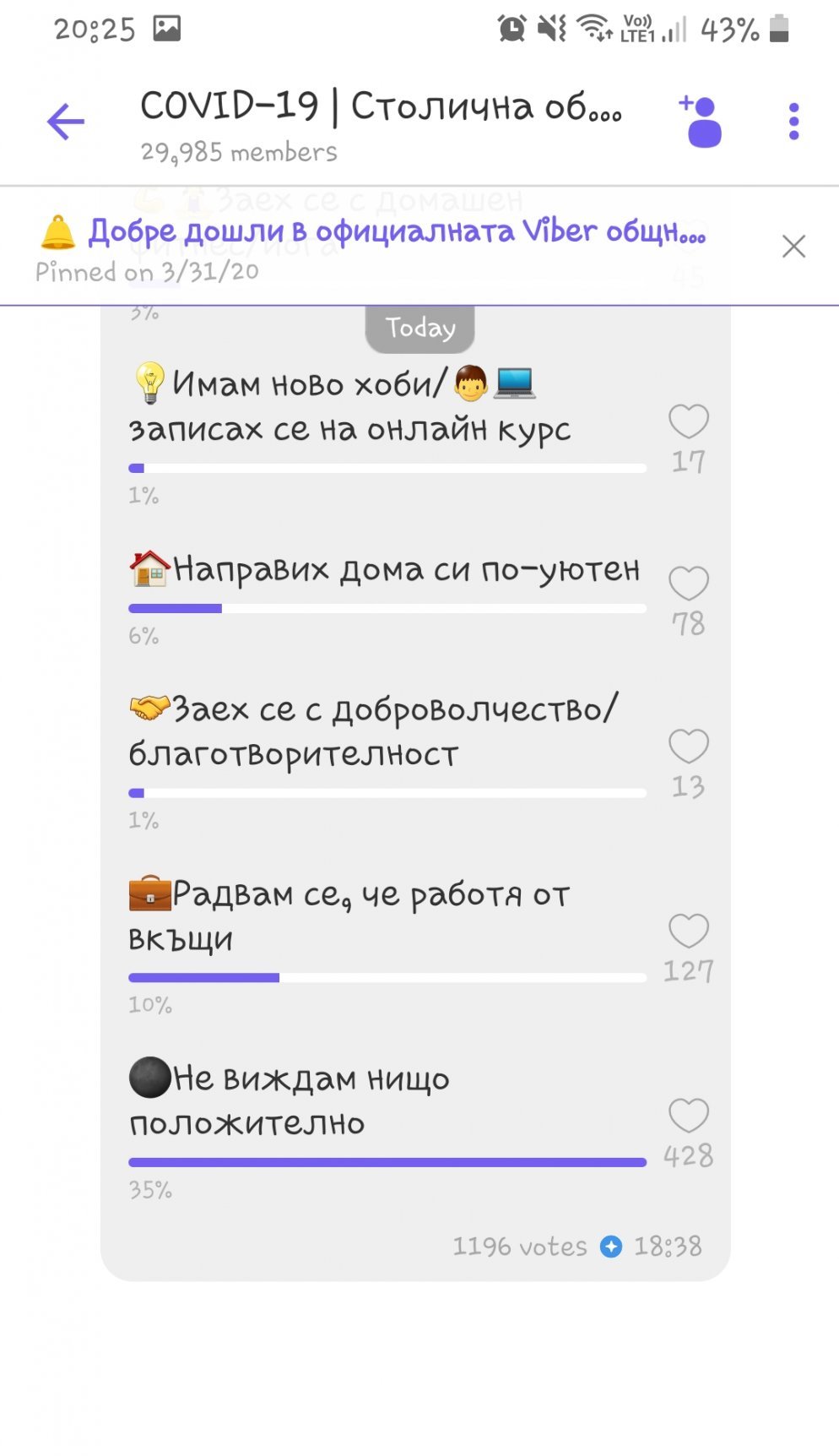This screenshot has width=839, height=1456.
Task: Dismiss the pinned message banner
Action: 793,247
